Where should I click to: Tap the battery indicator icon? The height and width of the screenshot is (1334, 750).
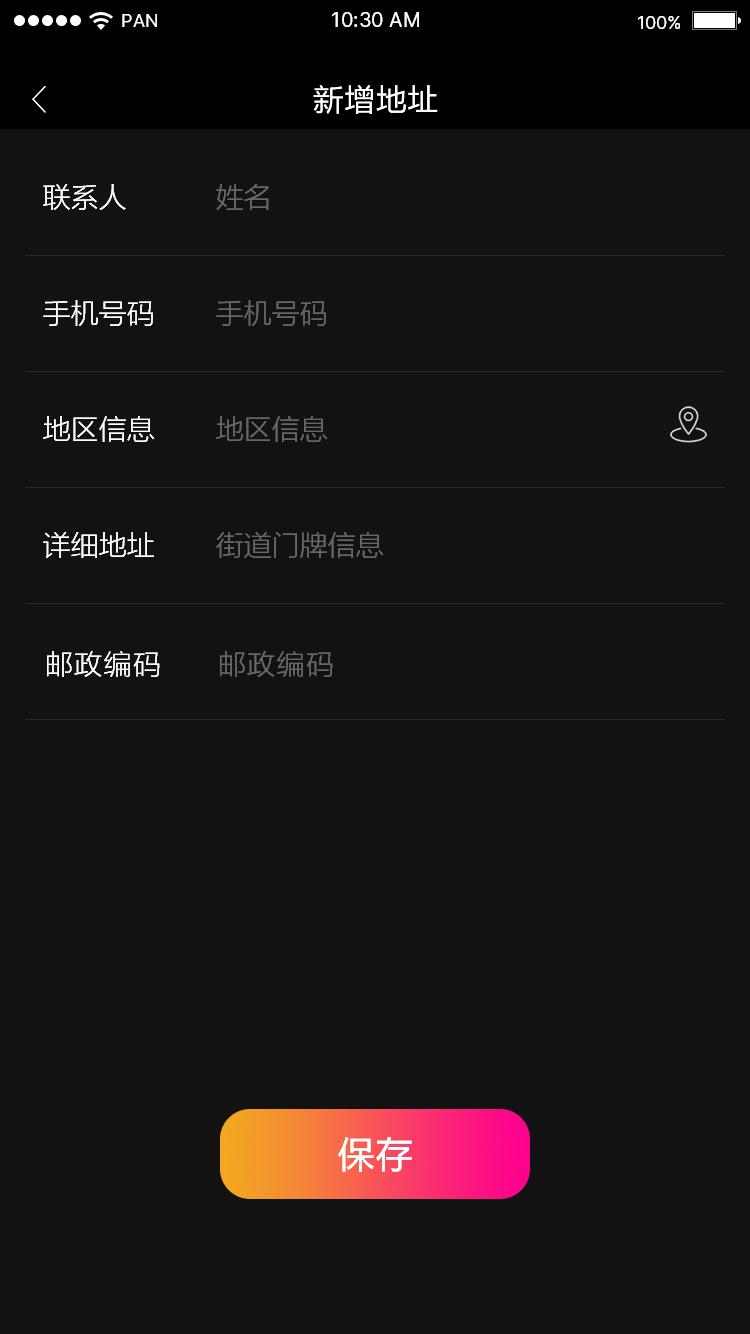(x=712, y=18)
